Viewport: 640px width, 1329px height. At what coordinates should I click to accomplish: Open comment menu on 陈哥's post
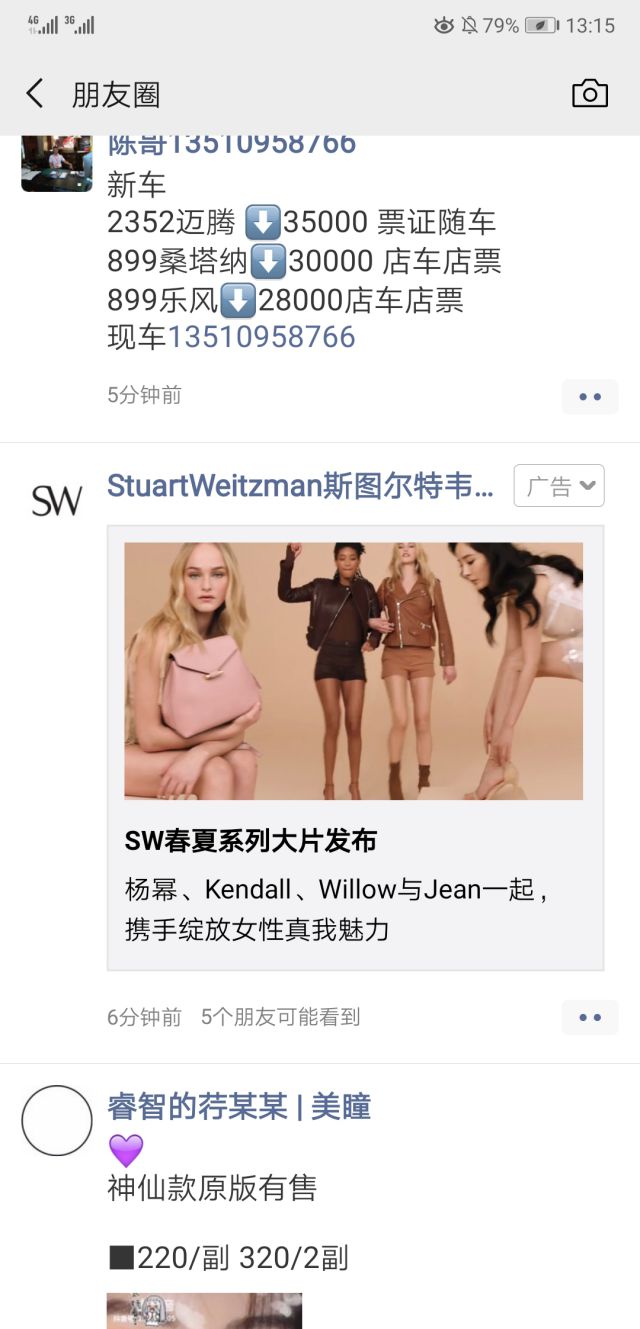[590, 396]
